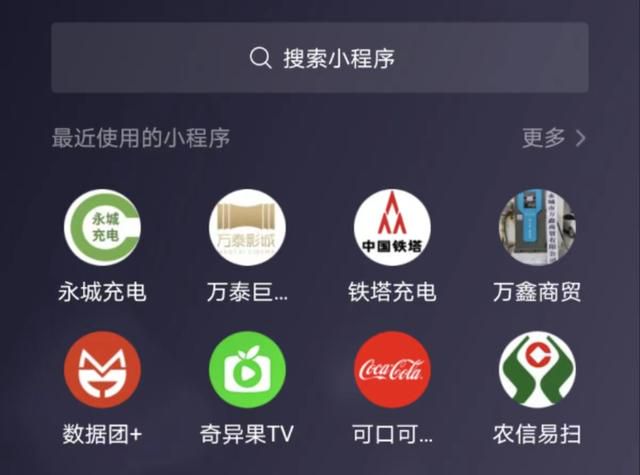Image resolution: width=640 pixels, height=475 pixels.
Task: Open the 永城充电 mini program
Action: (102, 228)
